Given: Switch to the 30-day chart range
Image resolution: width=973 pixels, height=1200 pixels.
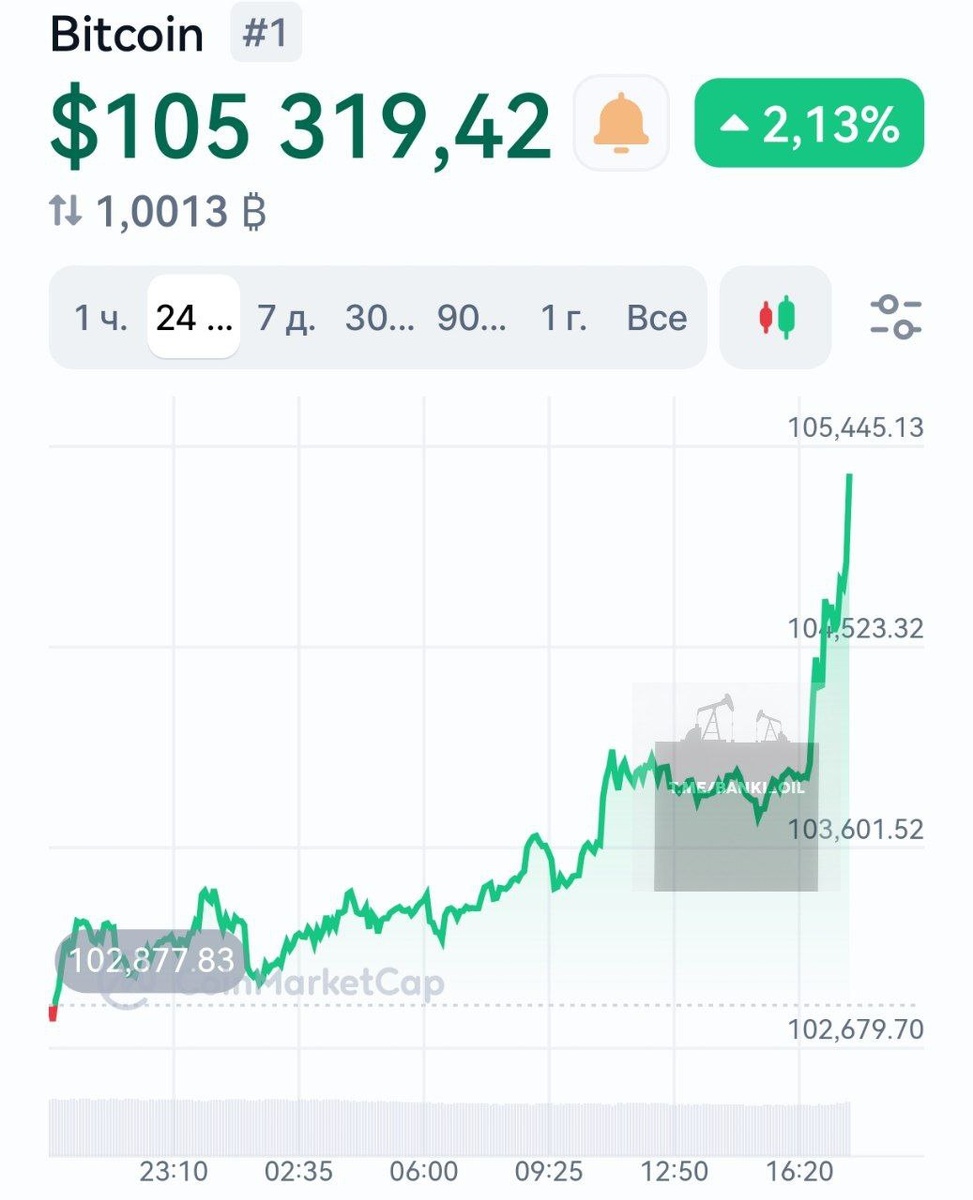Looking at the screenshot, I should click(379, 318).
